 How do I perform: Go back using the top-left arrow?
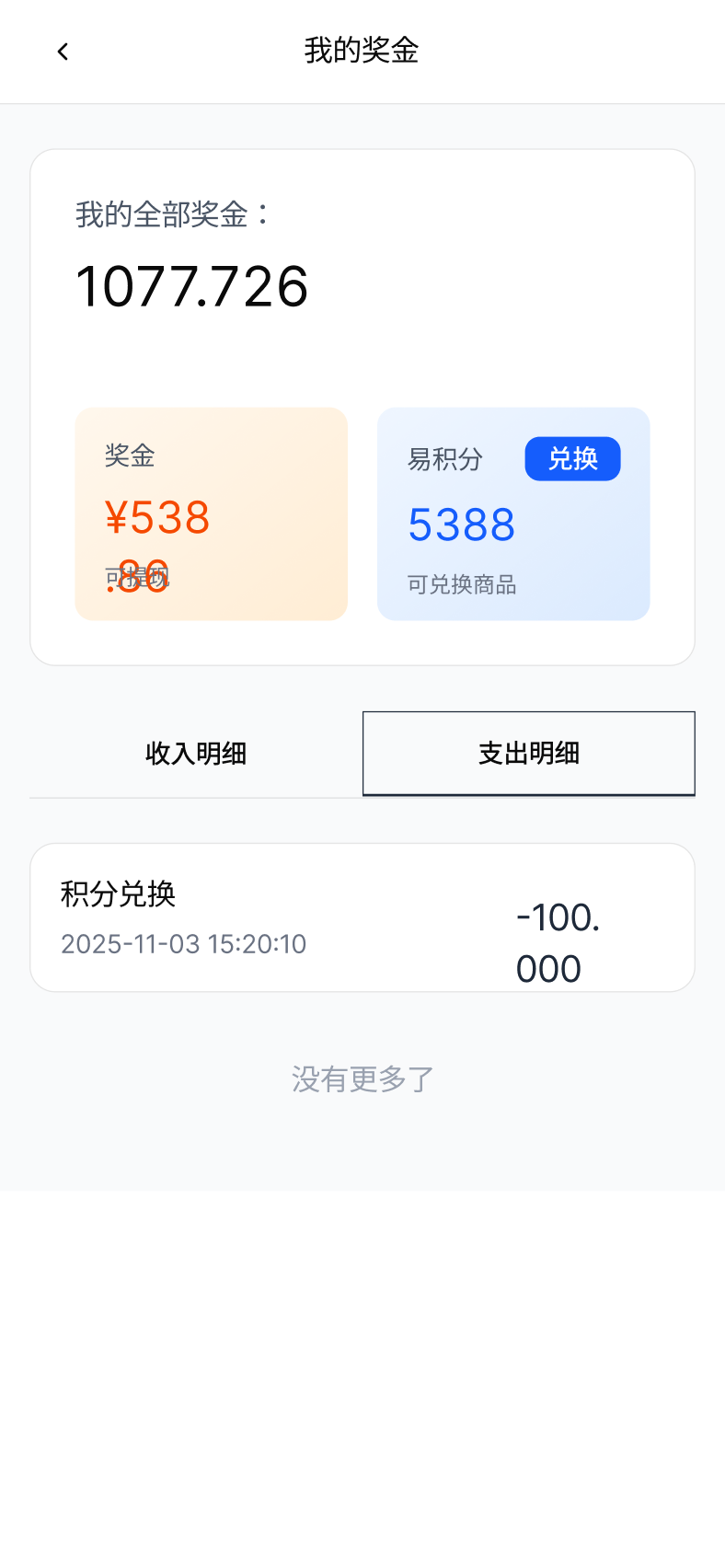(63, 52)
